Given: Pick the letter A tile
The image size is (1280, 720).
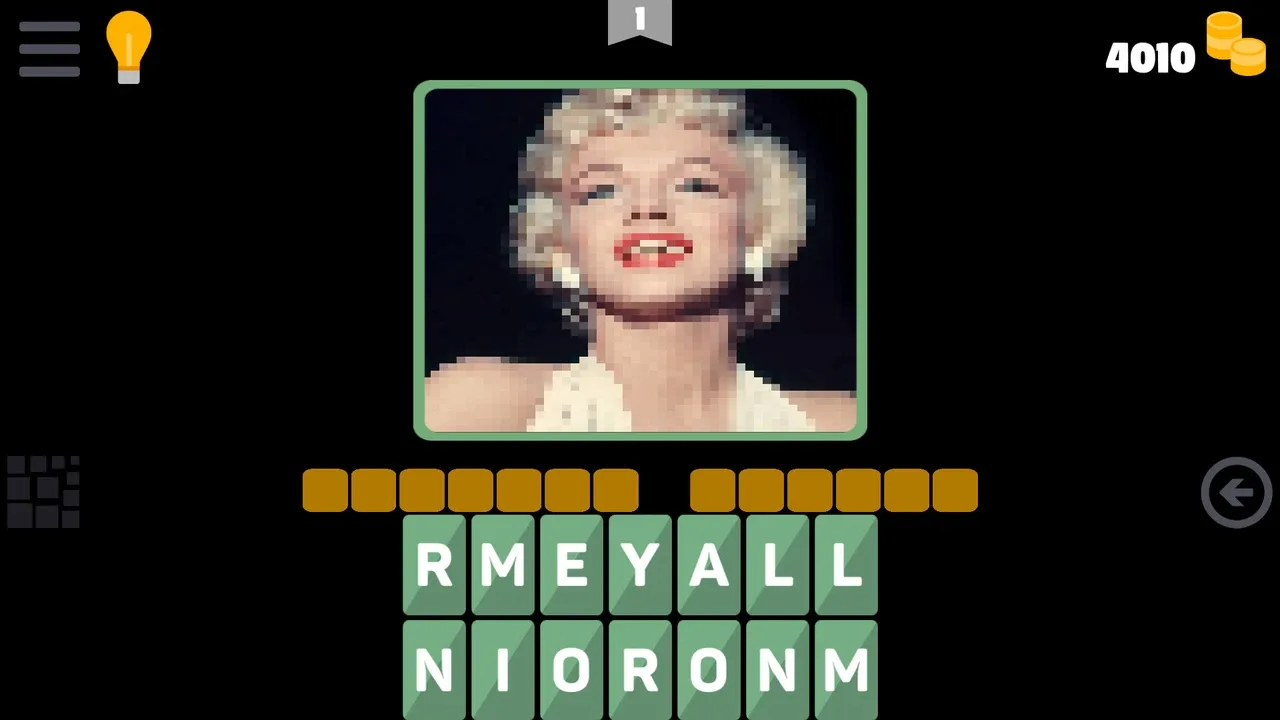Looking at the screenshot, I should [709, 565].
